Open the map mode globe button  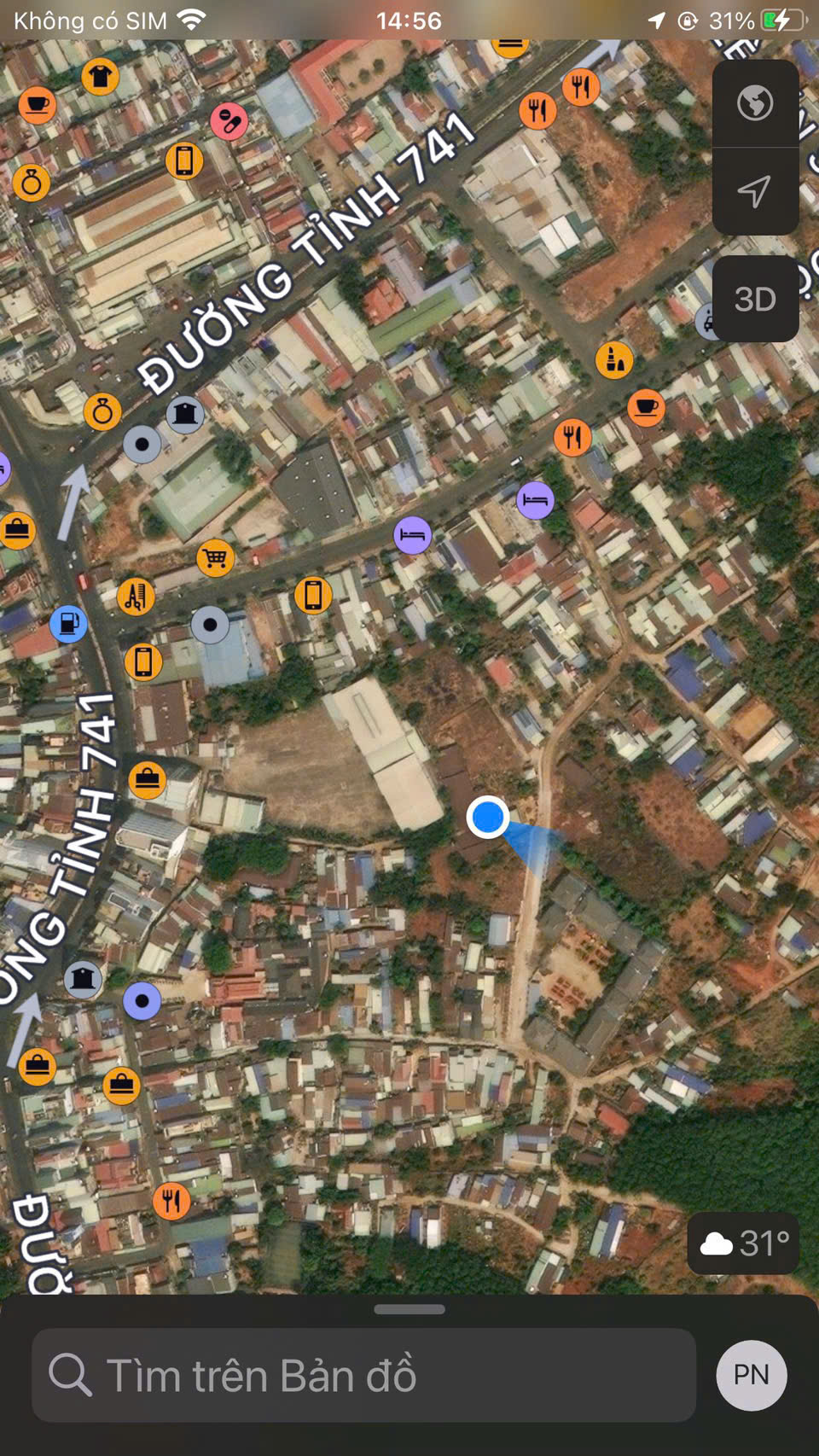pos(755,104)
